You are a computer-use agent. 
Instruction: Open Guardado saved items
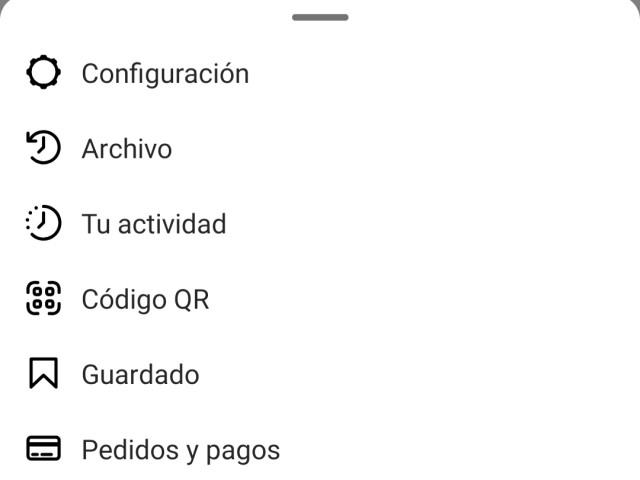140,375
